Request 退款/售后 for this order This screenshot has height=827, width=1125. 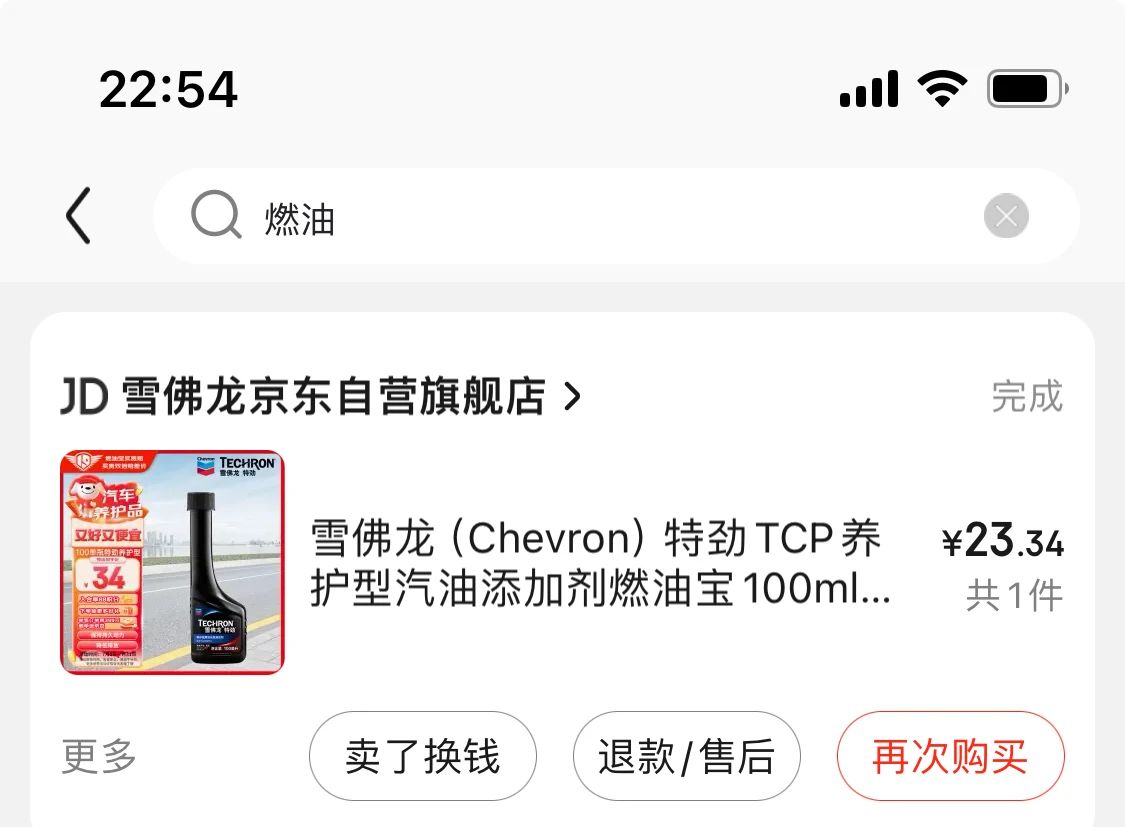pyautogui.click(x=686, y=756)
